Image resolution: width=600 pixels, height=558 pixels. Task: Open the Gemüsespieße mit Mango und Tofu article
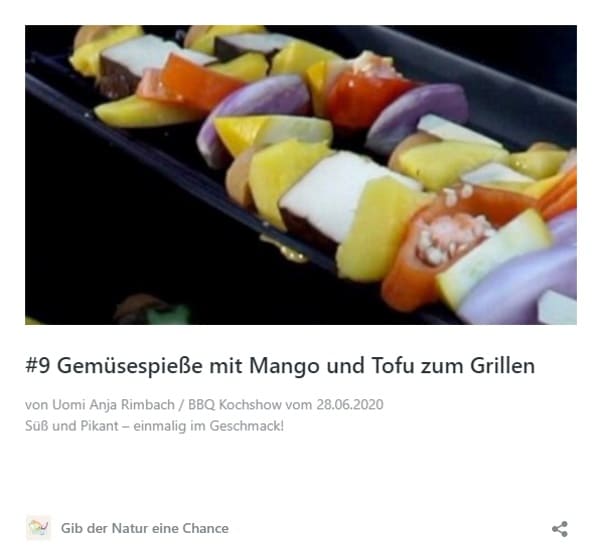click(x=280, y=366)
